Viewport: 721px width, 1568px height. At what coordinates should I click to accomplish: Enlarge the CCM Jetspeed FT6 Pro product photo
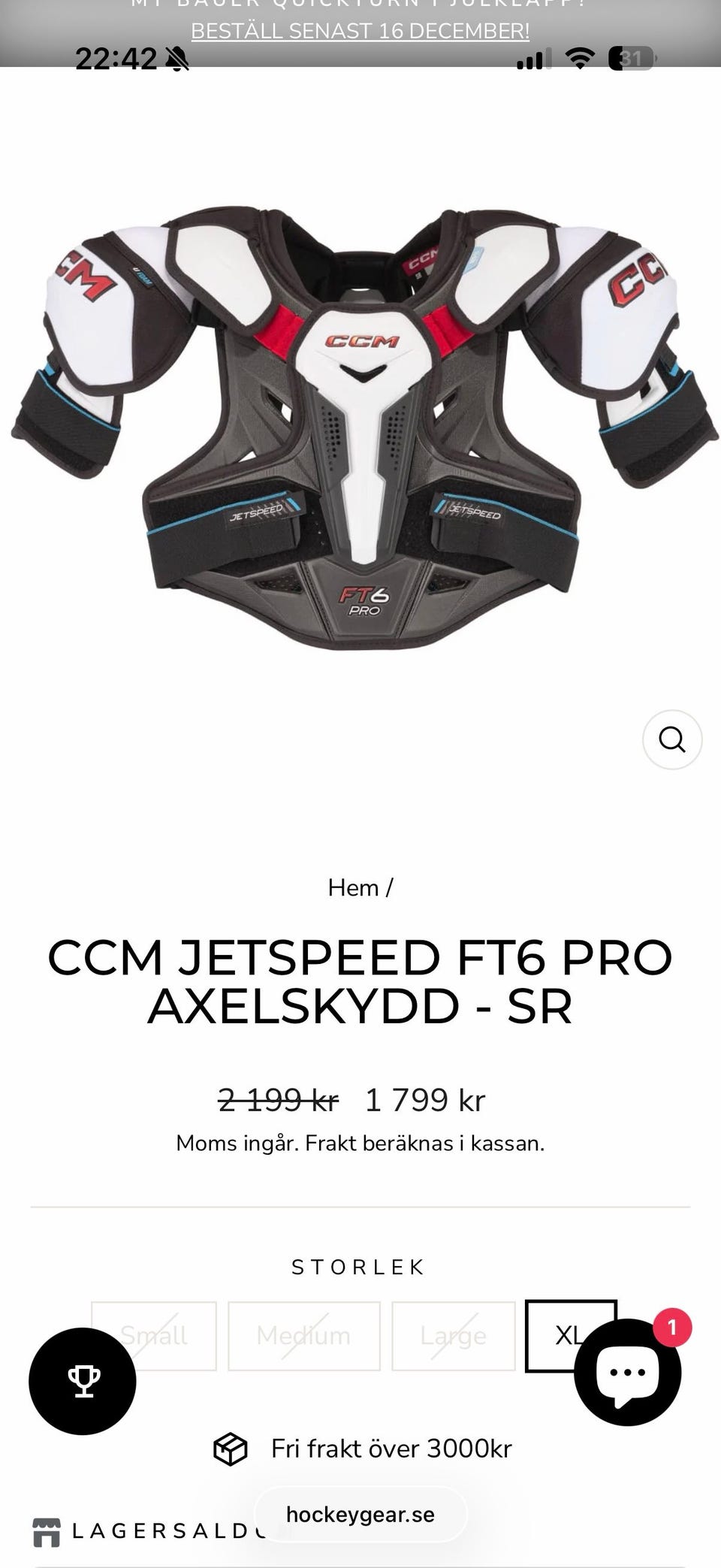coord(360,428)
